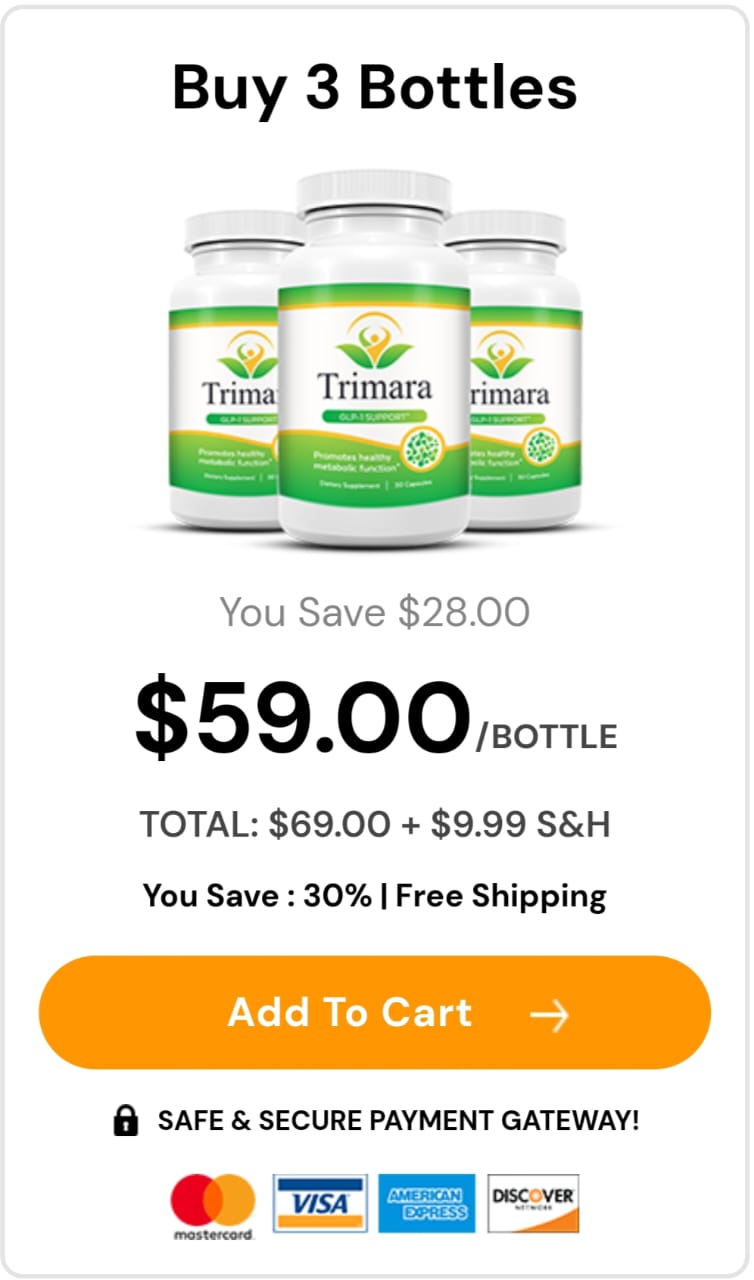Click the padlock security icon

coord(127,1121)
